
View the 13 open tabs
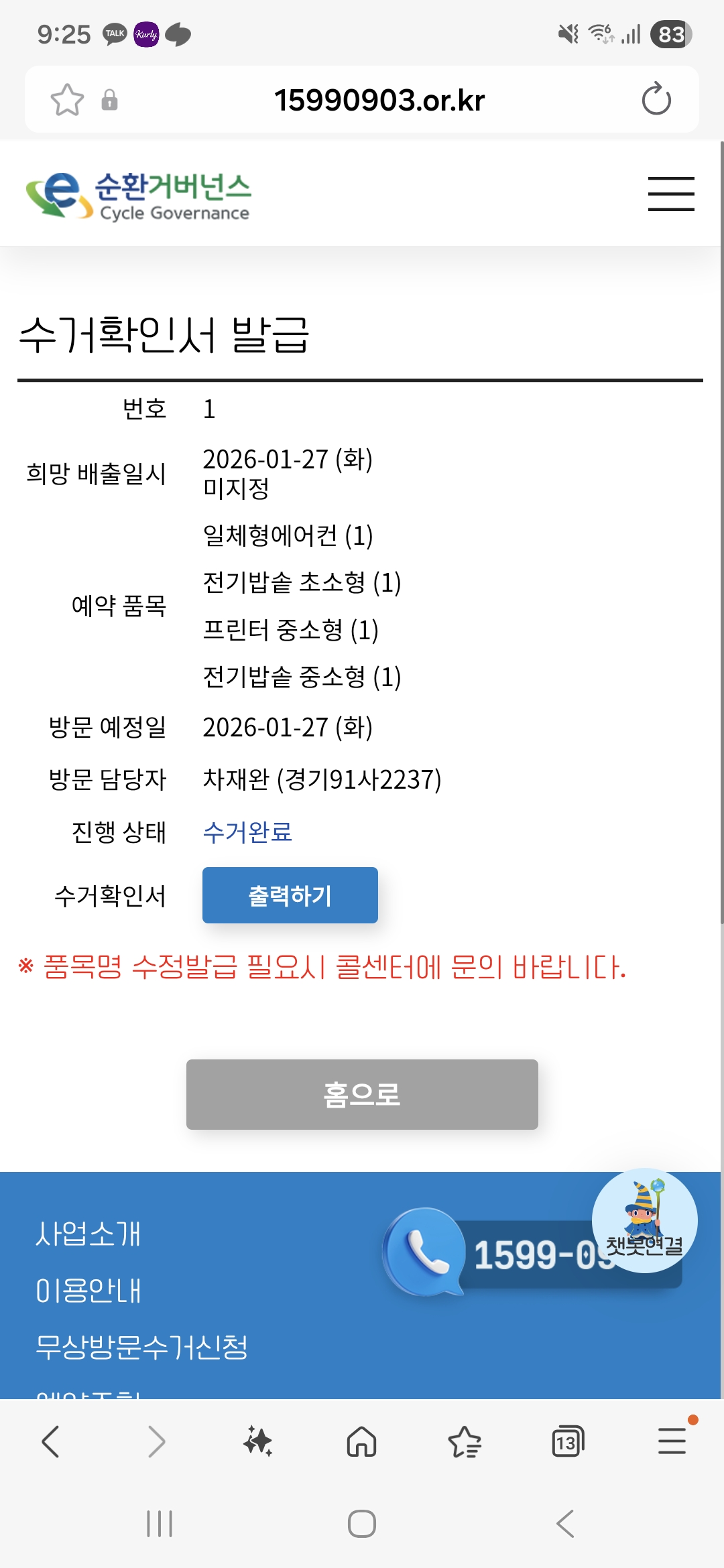point(568,1441)
